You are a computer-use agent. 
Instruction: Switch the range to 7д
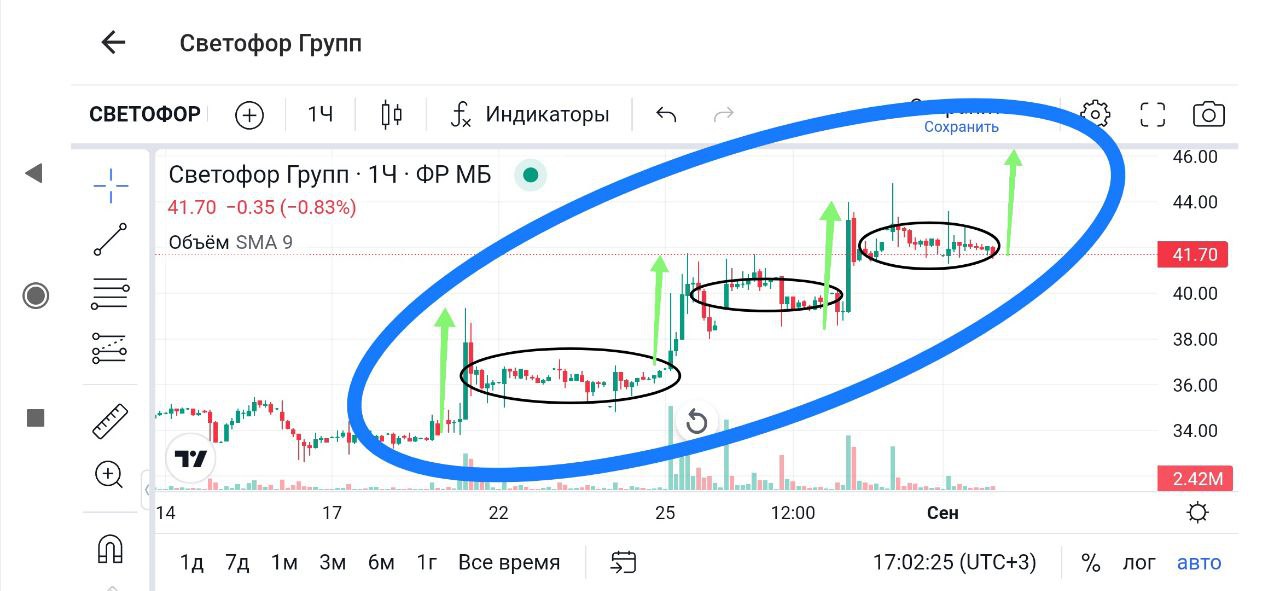(237, 562)
